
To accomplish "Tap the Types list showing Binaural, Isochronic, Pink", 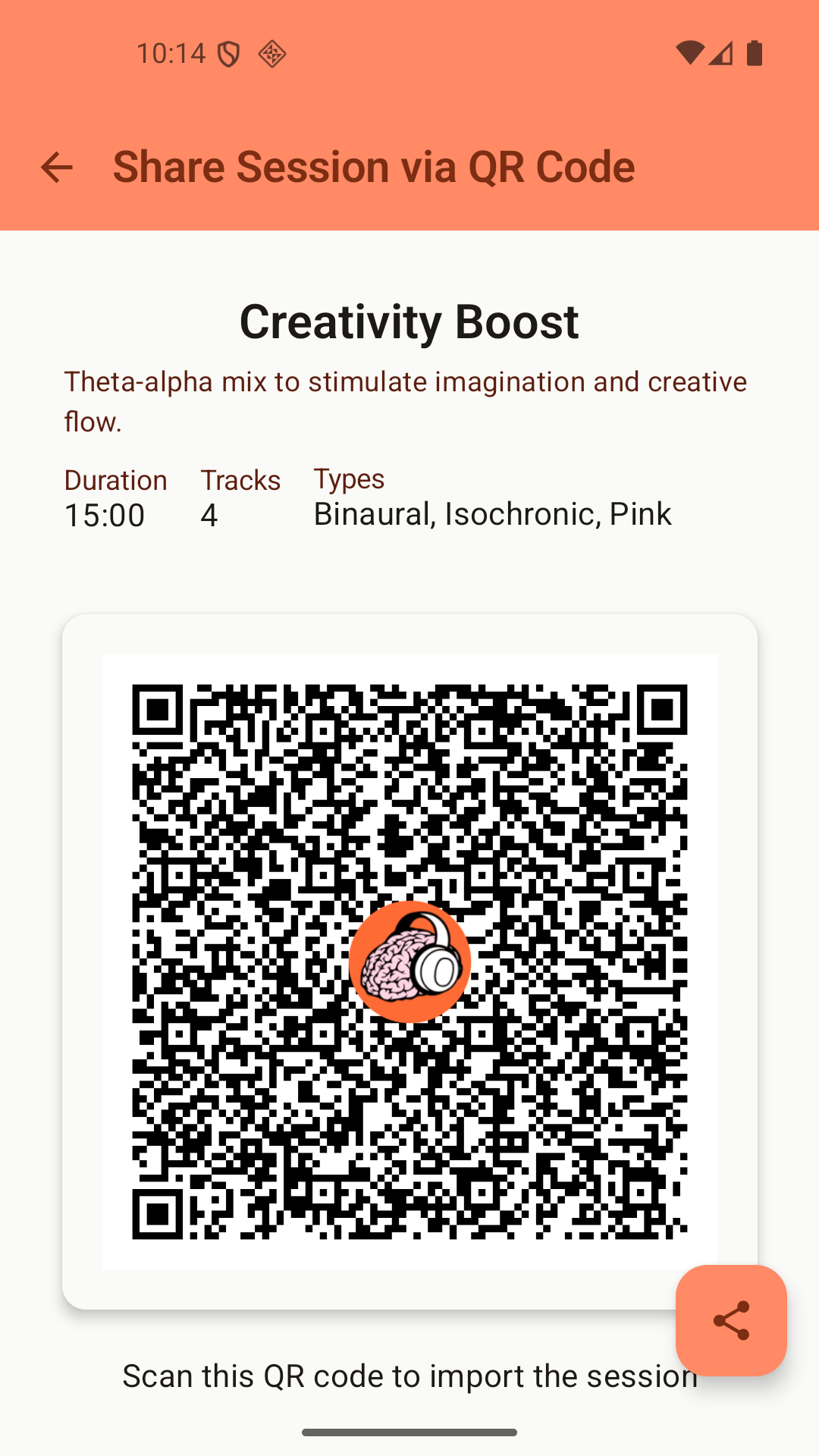I will point(492,513).
